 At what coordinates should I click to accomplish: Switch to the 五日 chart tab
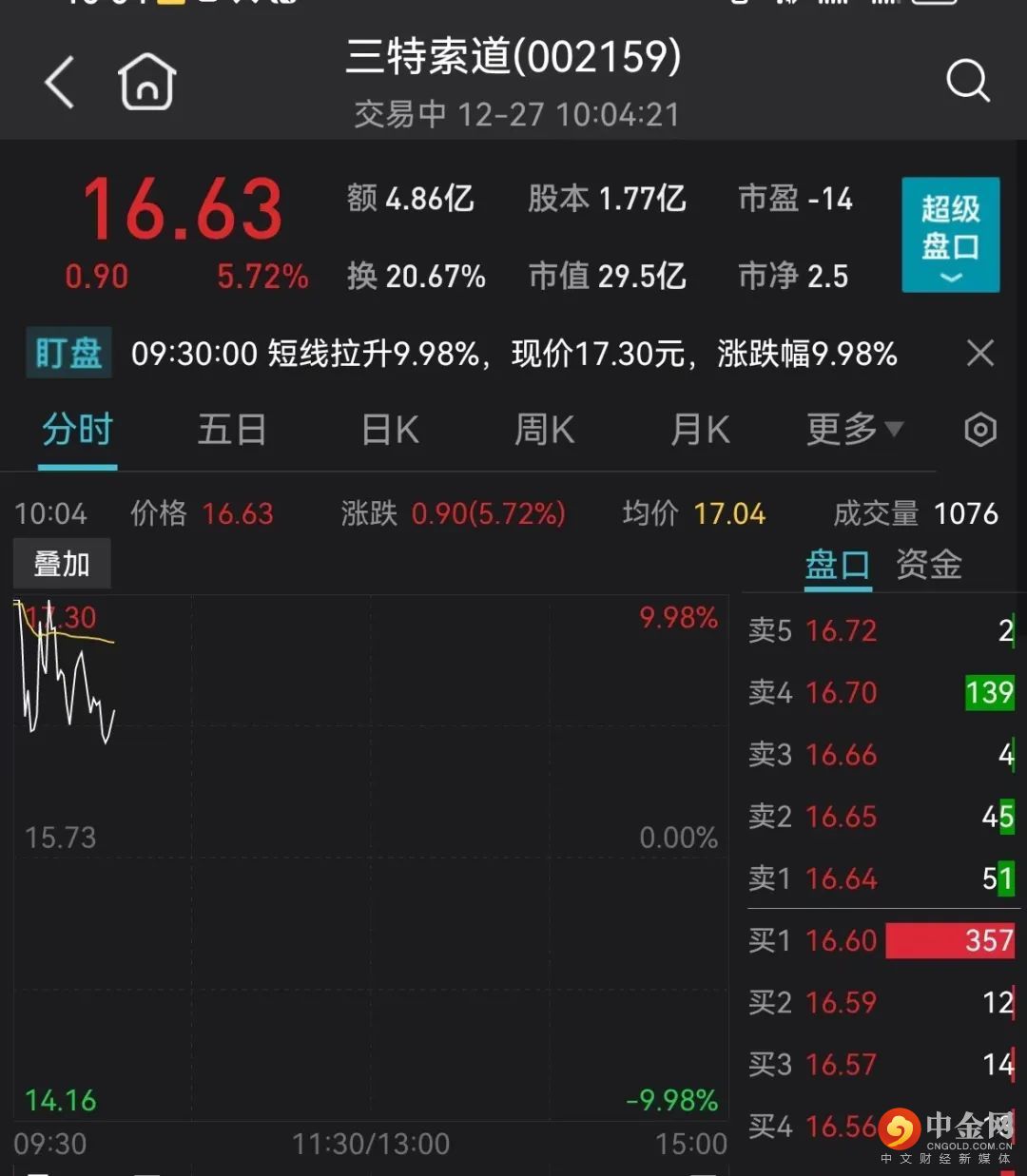pos(232,430)
